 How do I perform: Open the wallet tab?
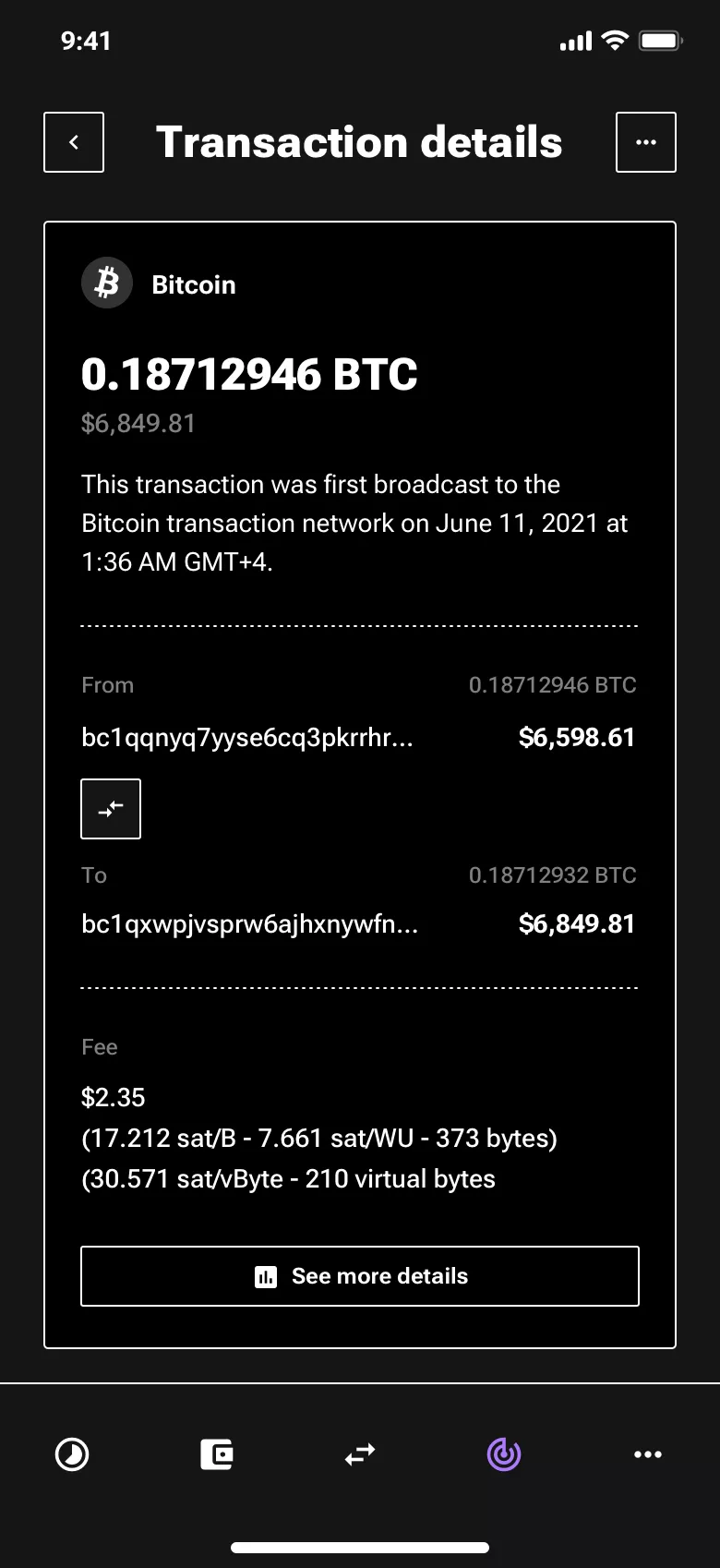point(217,1454)
